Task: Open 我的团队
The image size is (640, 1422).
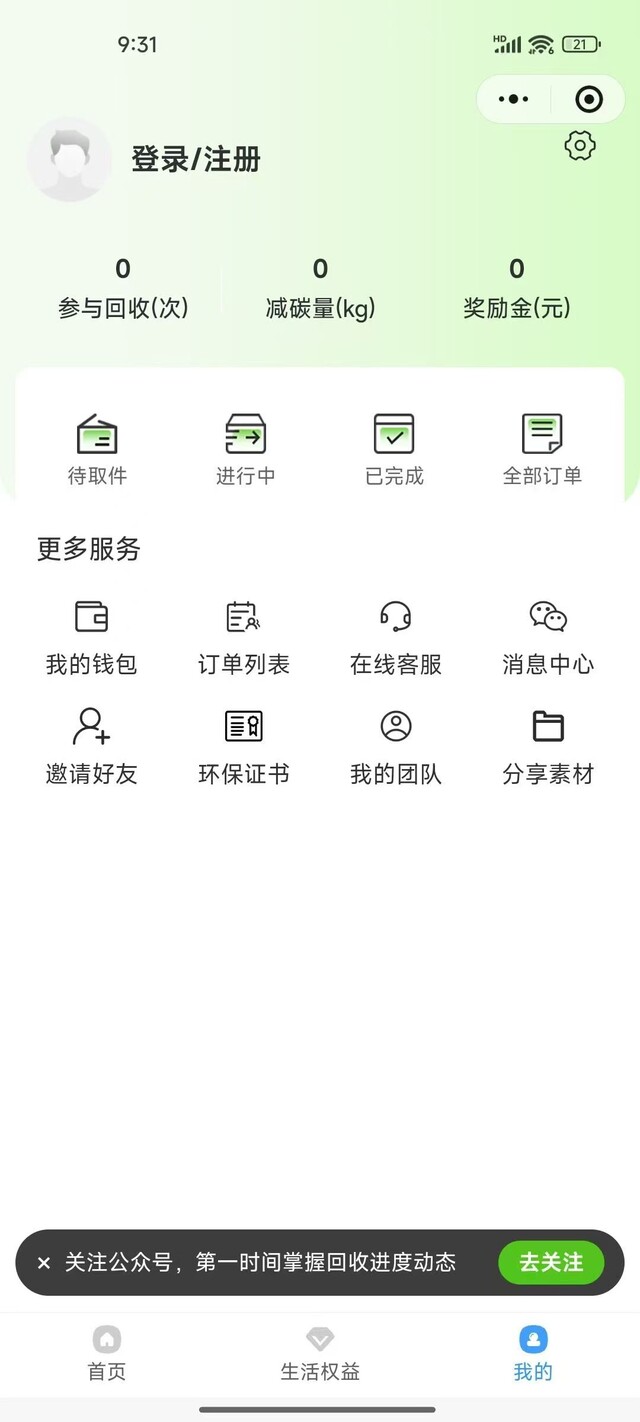Action: click(x=396, y=748)
